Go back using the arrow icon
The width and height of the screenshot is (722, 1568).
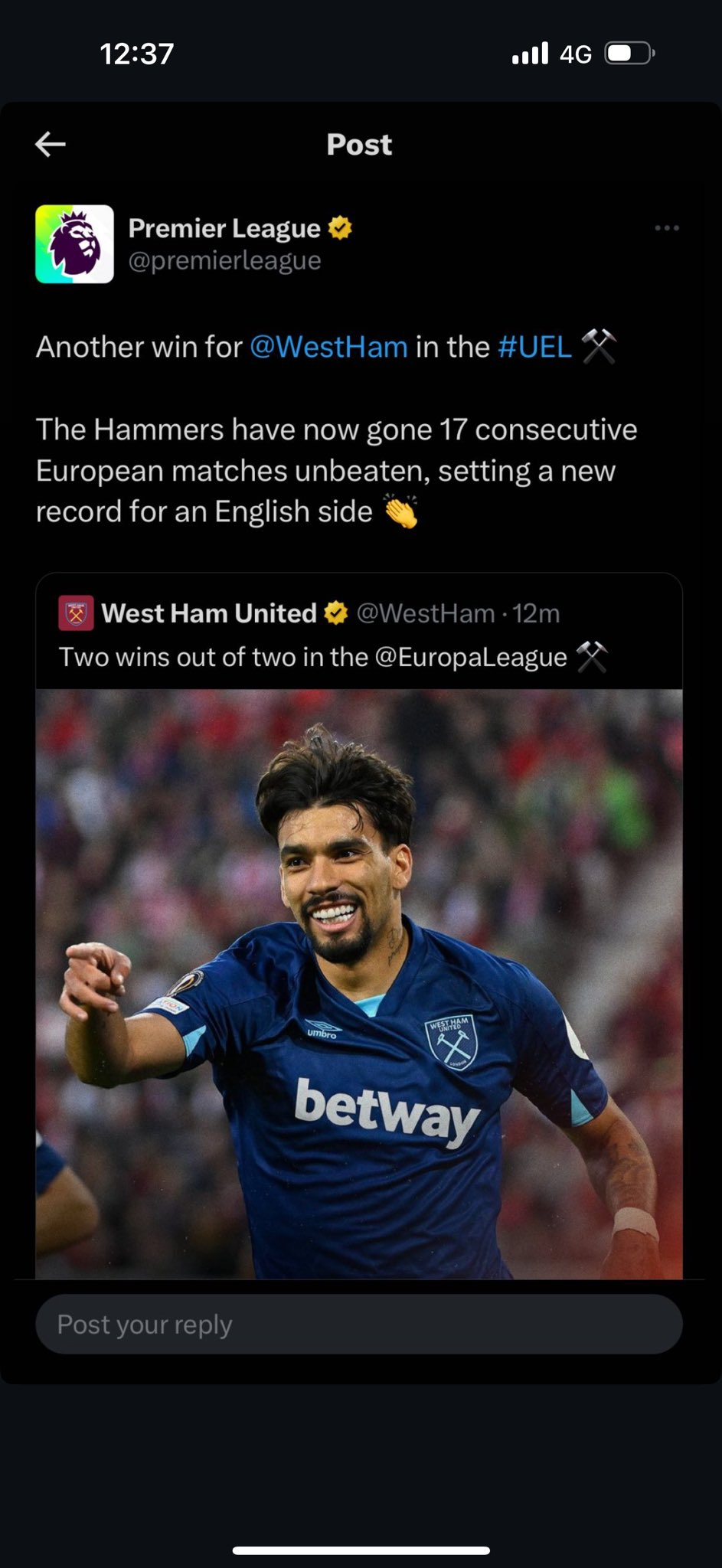[51, 144]
